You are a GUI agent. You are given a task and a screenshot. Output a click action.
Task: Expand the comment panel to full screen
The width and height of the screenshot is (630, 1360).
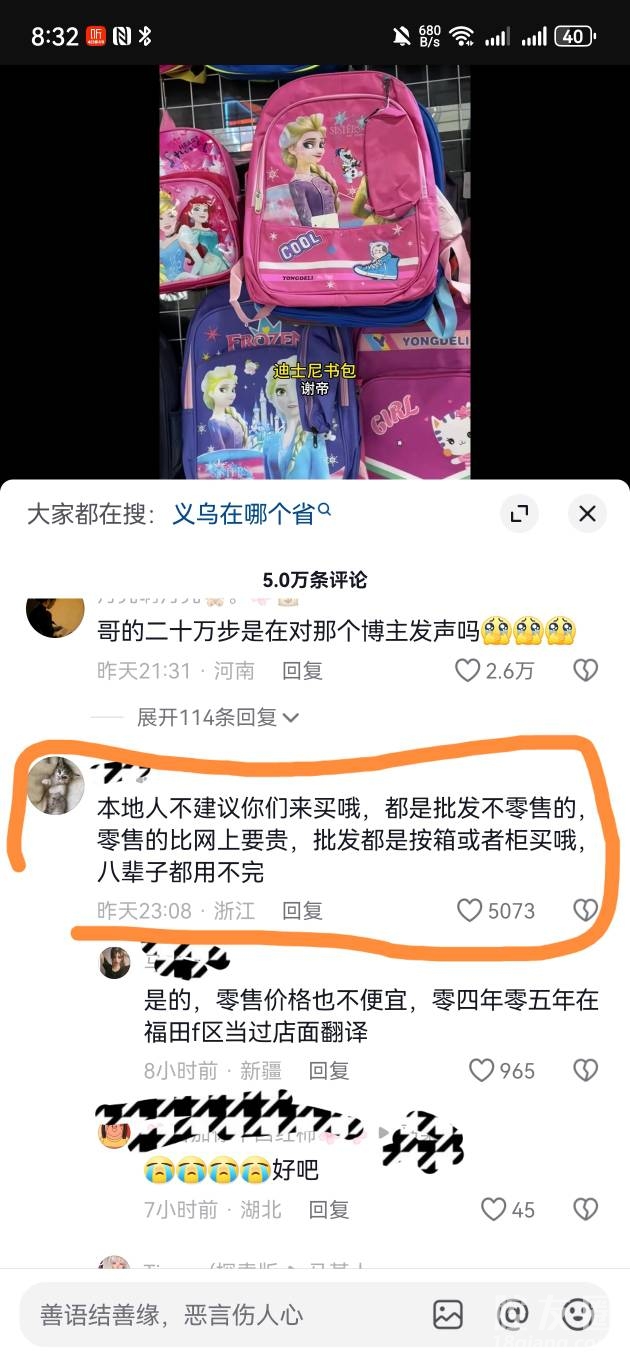[519, 514]
